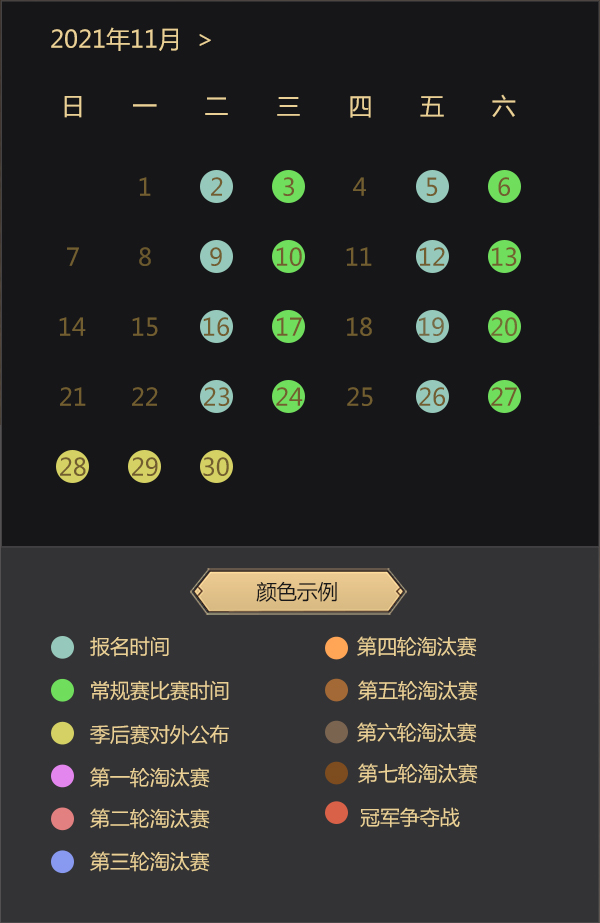Tap date 12 in the calendar

[x=432, y=257]
